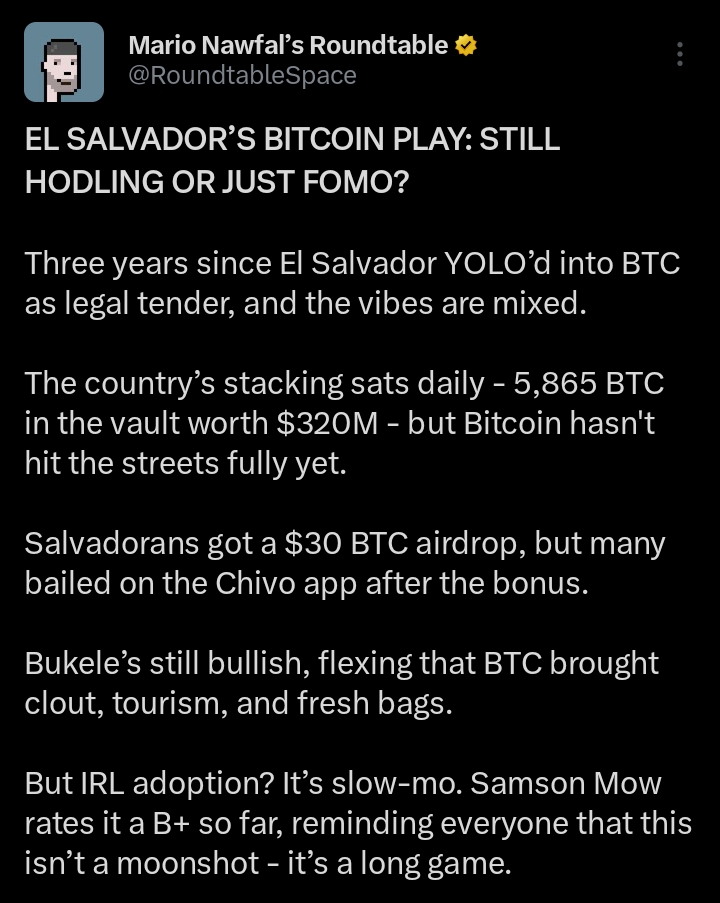Image resolution: width=720 pixels, height=903 pixels.
Task: Open the tweet's three-dot overflow menu
Action: pyautogui.click(x=680, y=54)
